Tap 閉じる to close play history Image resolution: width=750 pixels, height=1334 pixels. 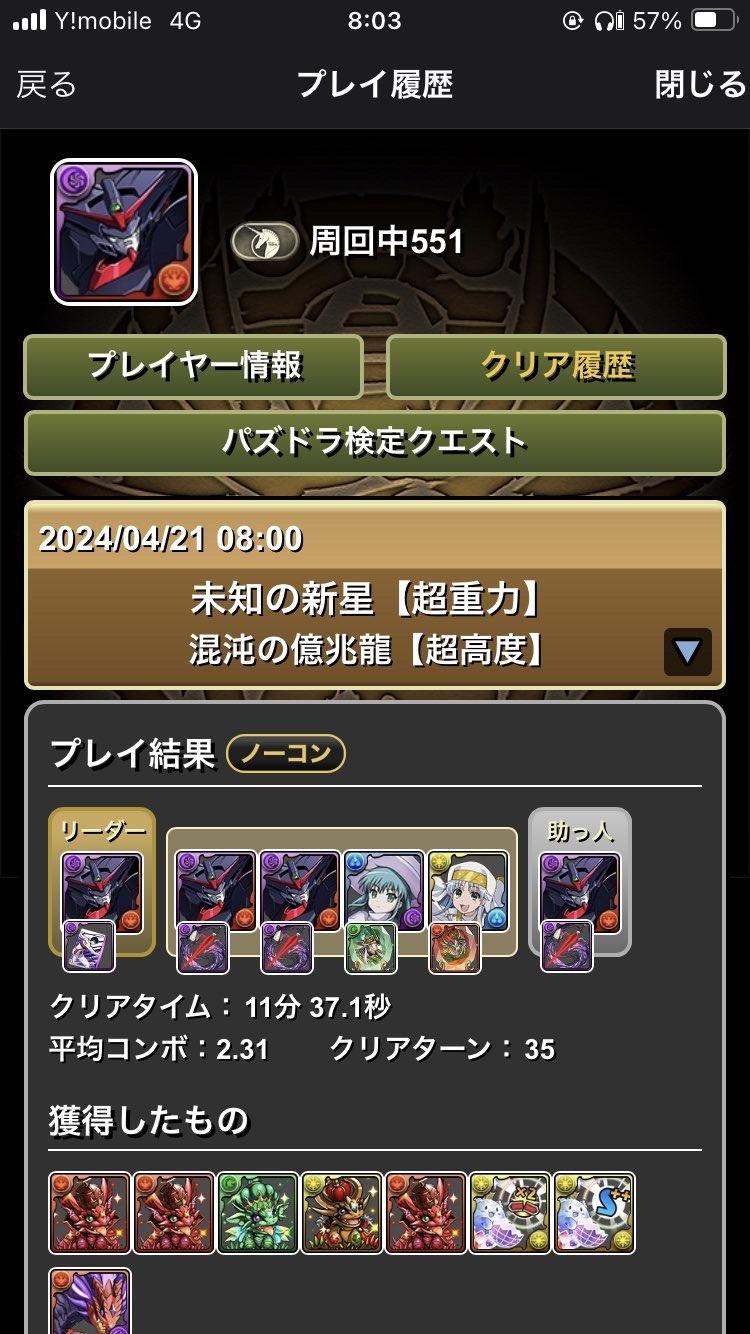coord(700,85)
